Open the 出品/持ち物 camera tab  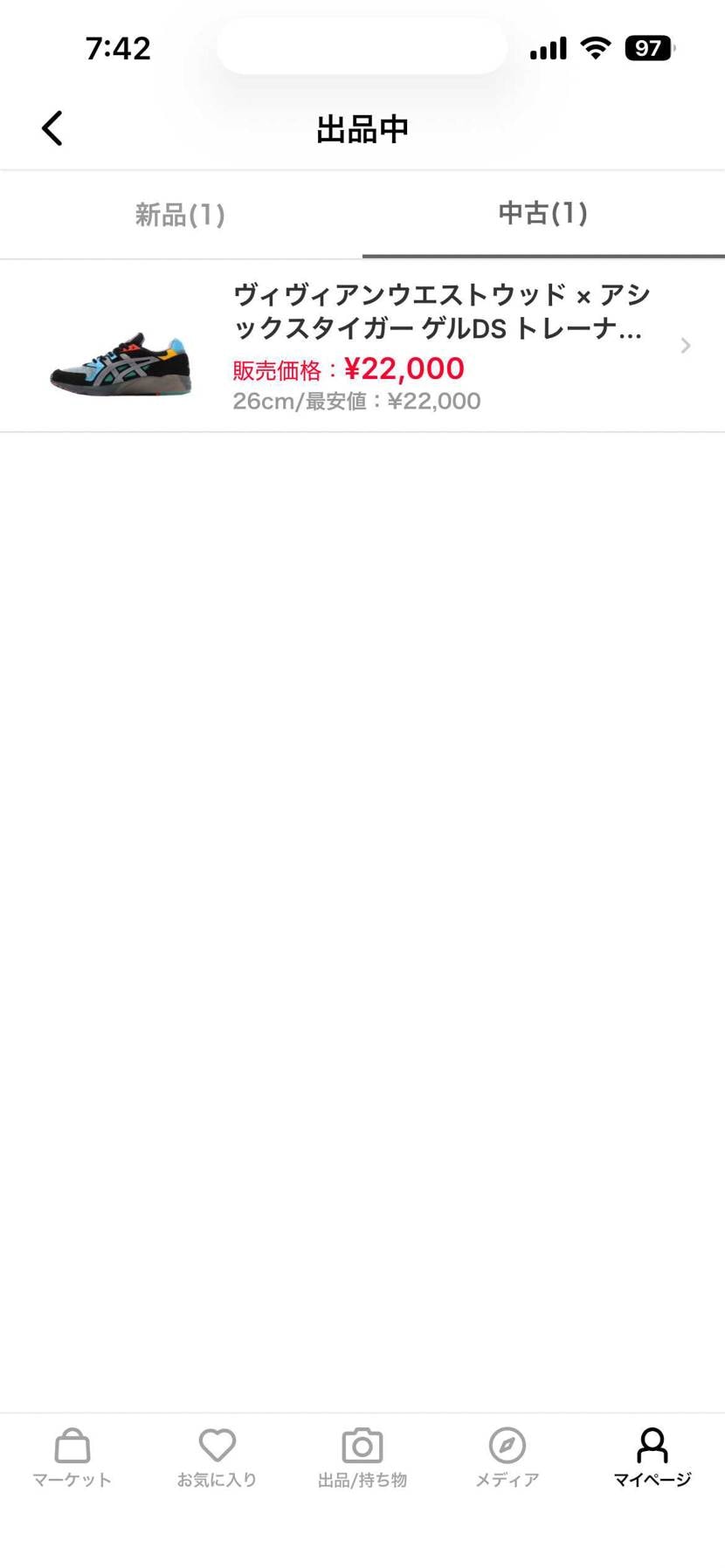pos(362,1459)
